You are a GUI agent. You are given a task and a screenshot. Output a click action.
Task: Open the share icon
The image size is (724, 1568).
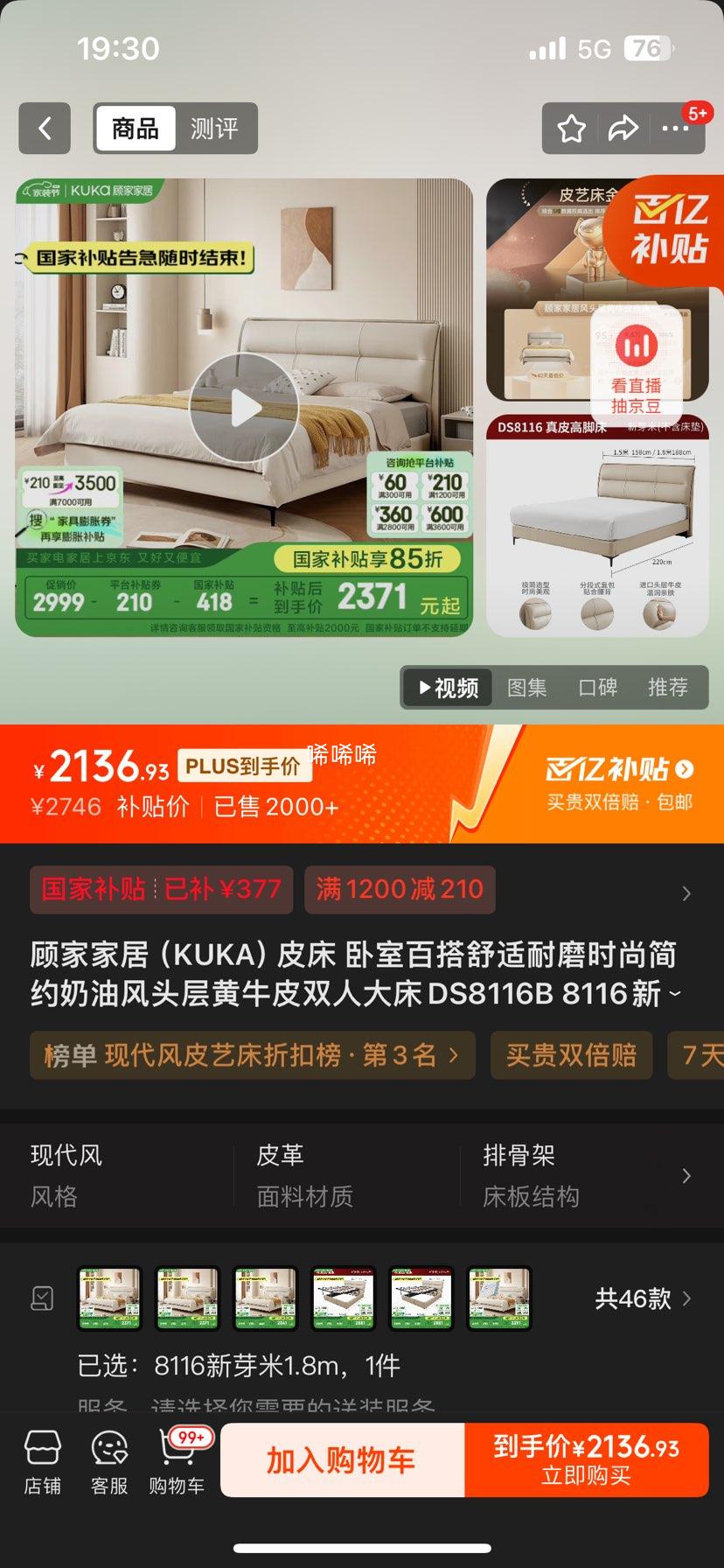(624, 129)
